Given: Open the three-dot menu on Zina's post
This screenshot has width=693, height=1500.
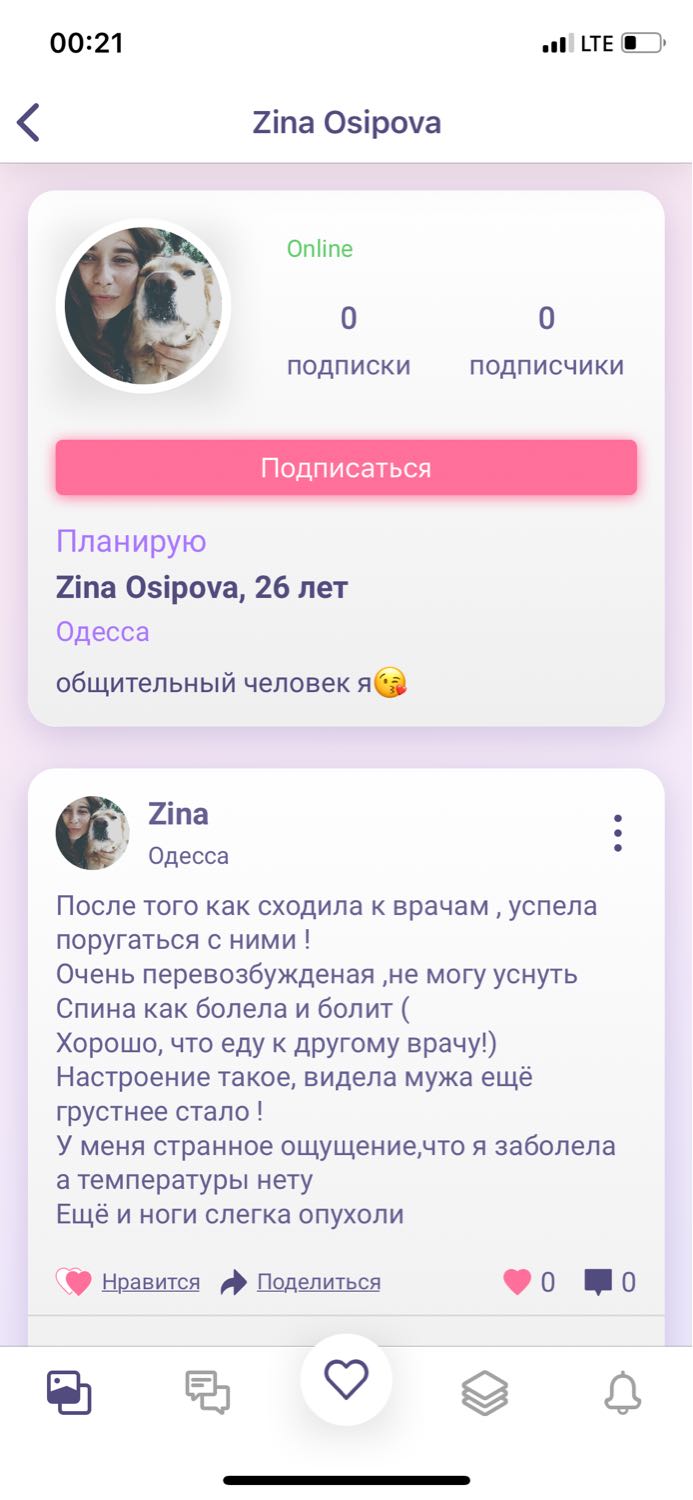Looking at the screenshot, I should point(618,833).
